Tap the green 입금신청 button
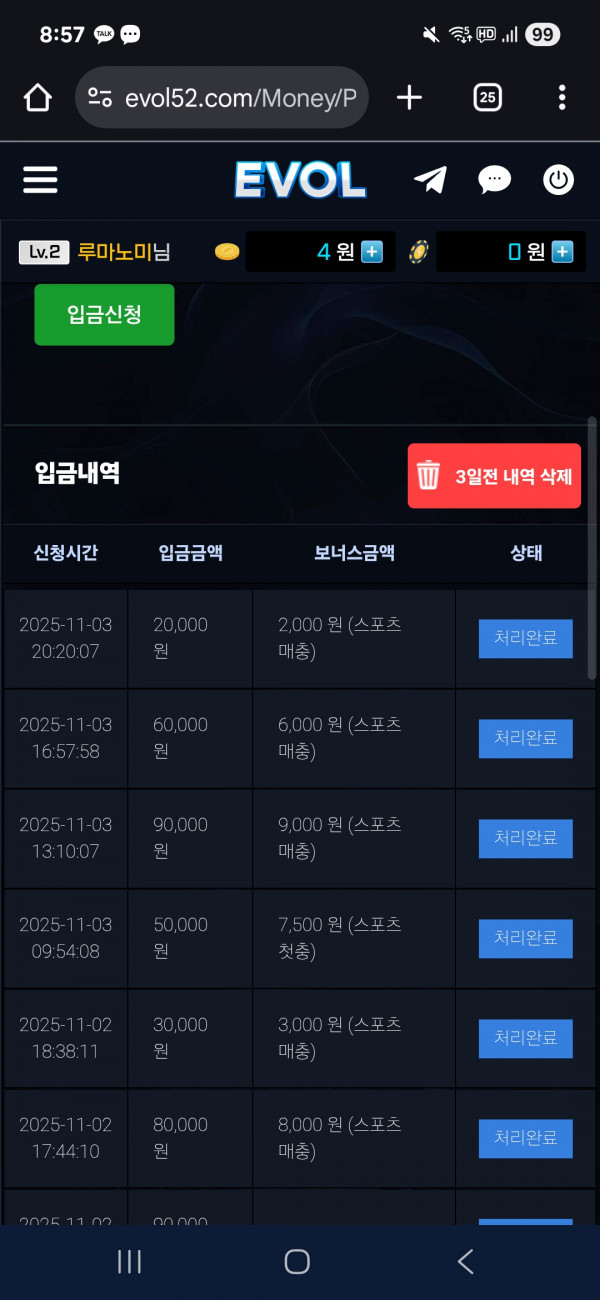Image resolution: width=600 pixels, height=1300 pixels. [x=104, y=315]
